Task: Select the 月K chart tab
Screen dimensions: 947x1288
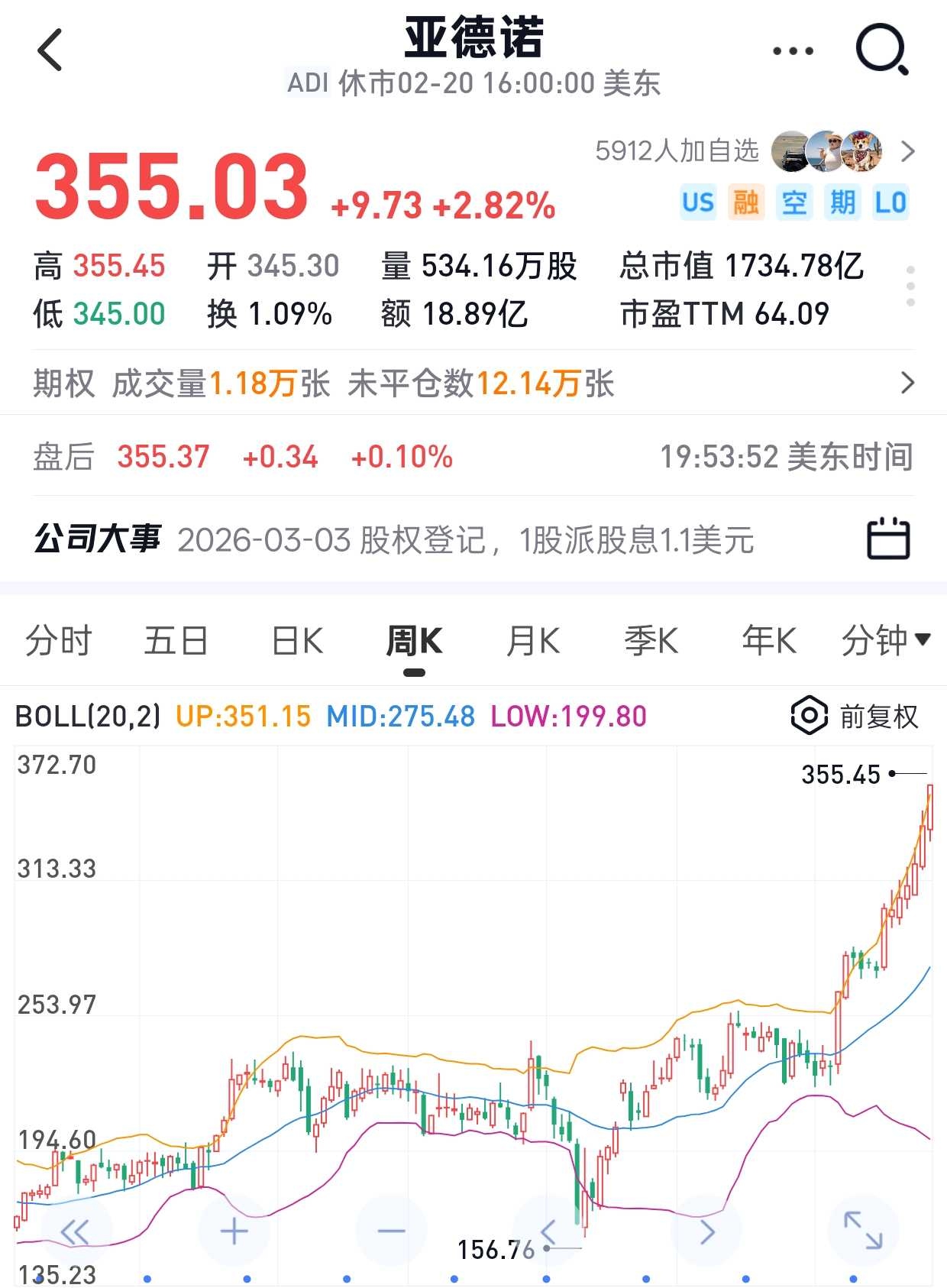Action: pyautogui.click(x=533, y=640)
